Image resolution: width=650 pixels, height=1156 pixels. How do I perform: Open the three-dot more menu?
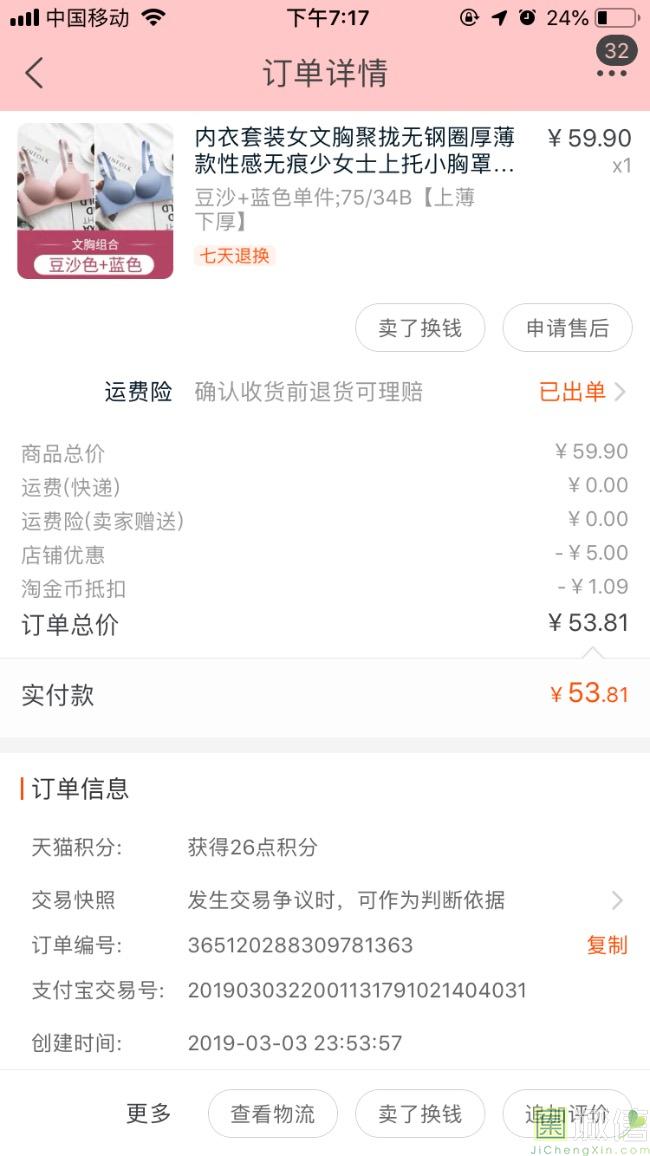(612, 73)
